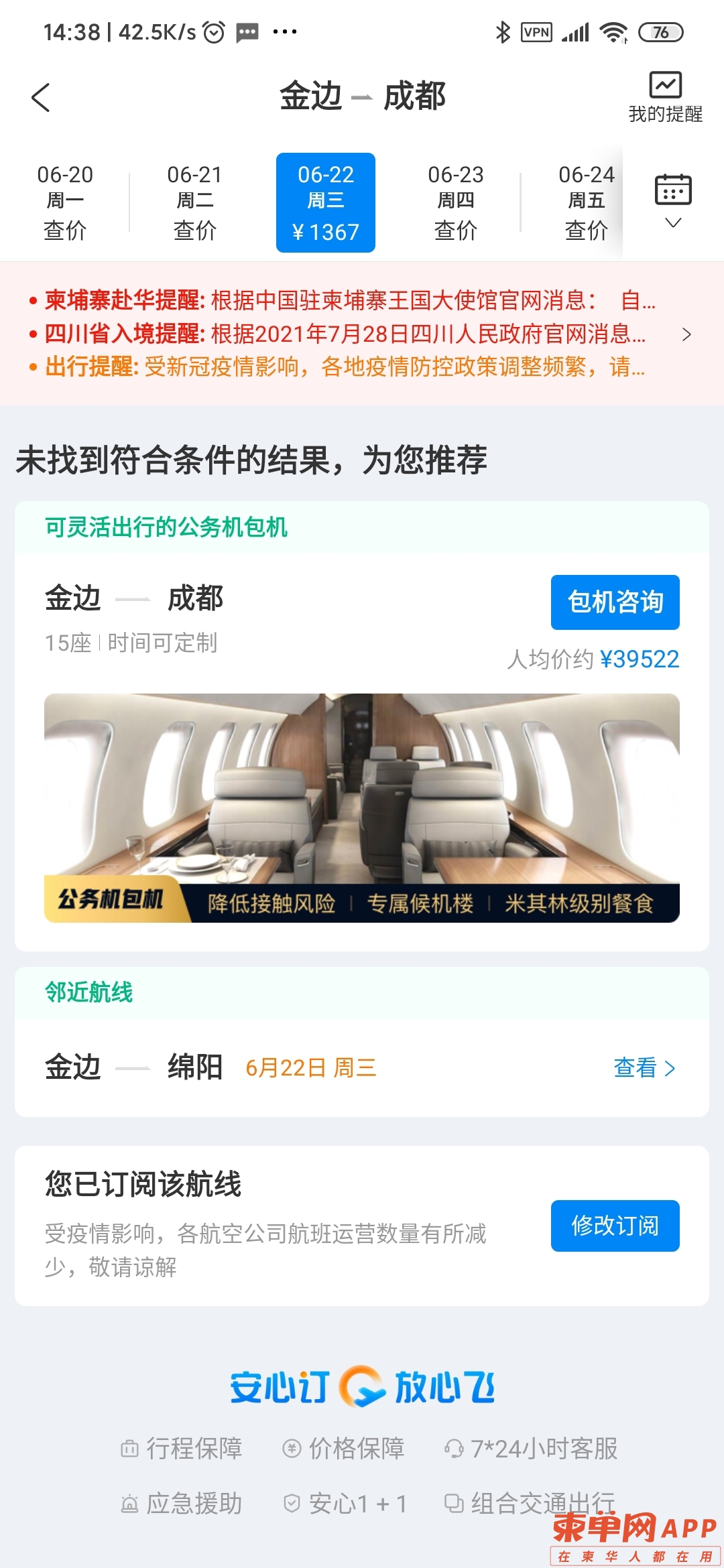Select the 06-22 周三 ¥1367 date tab

pyautogui.click(x=326, y=202)
